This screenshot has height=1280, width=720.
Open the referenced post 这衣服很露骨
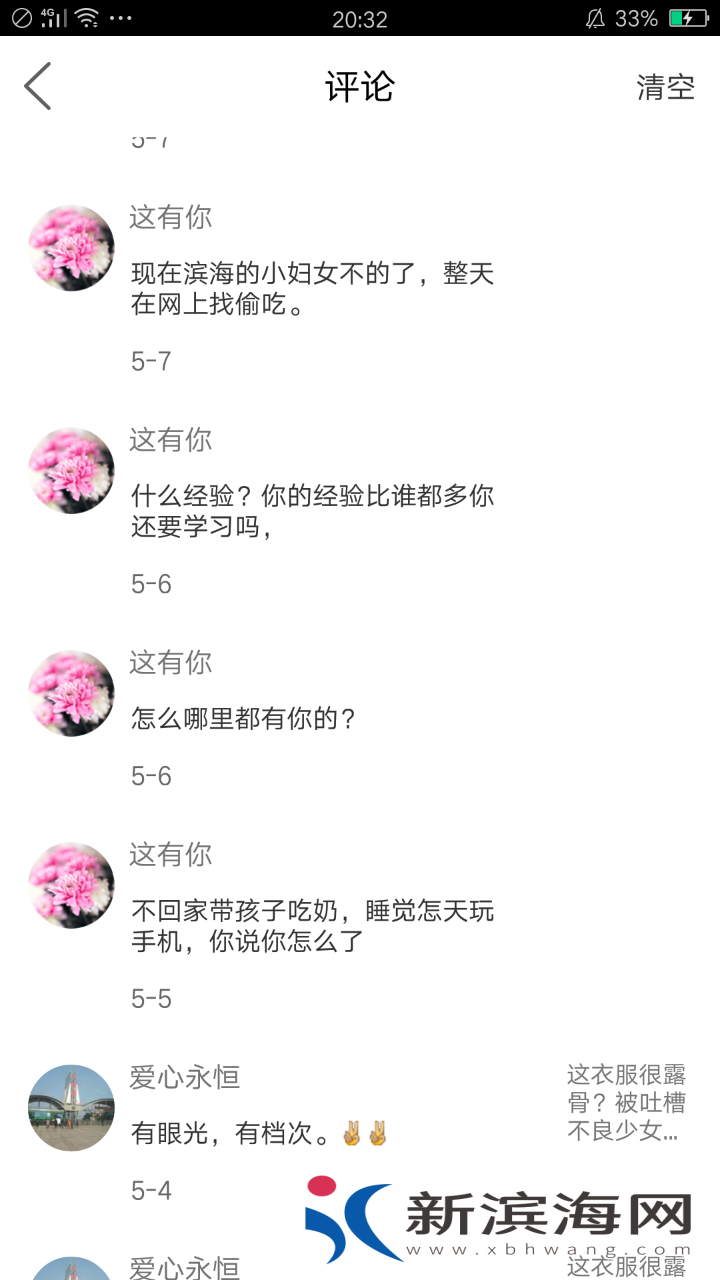626,1103
